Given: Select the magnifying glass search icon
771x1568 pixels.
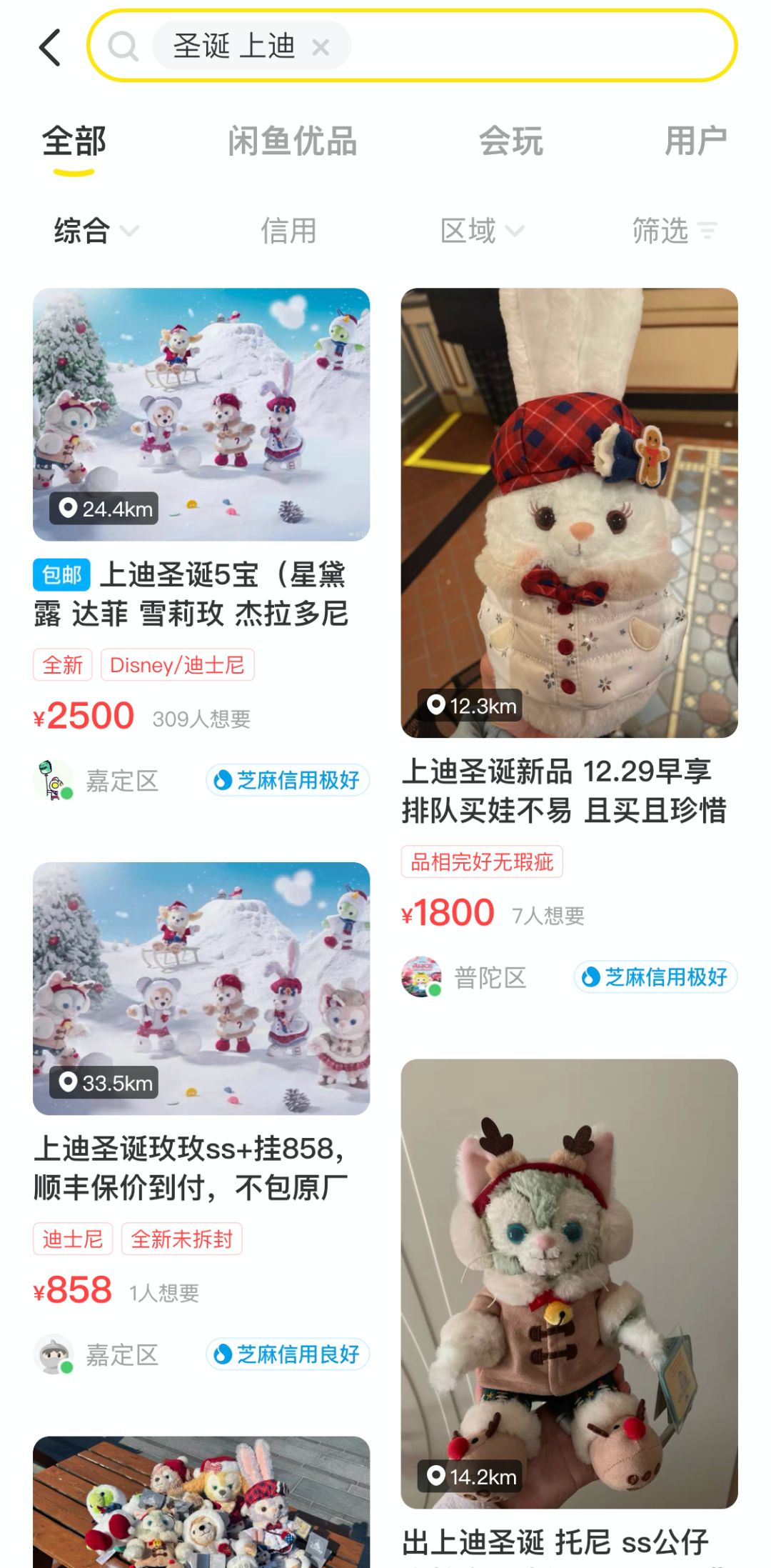Looking at the screenshot, I should click(126, 47).
